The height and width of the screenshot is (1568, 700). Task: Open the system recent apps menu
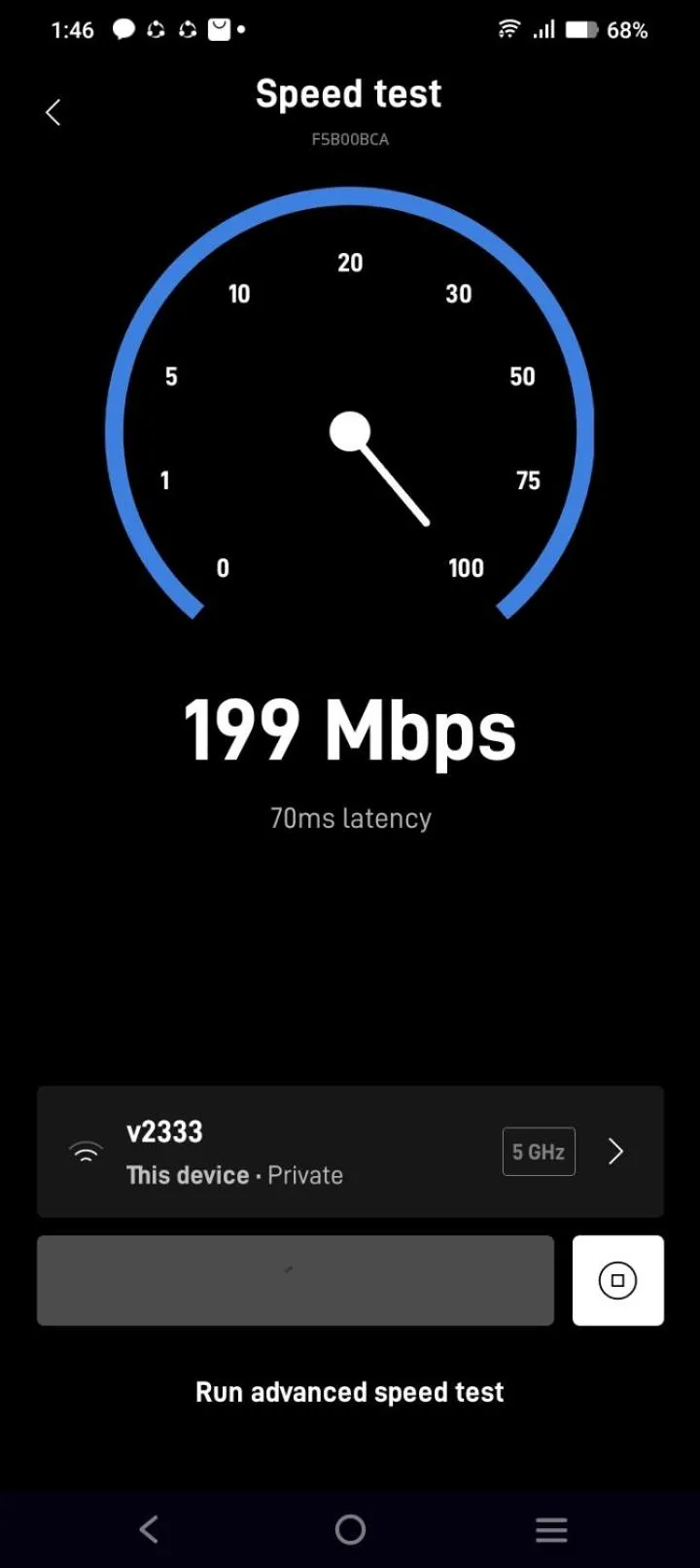(550, 1530)
